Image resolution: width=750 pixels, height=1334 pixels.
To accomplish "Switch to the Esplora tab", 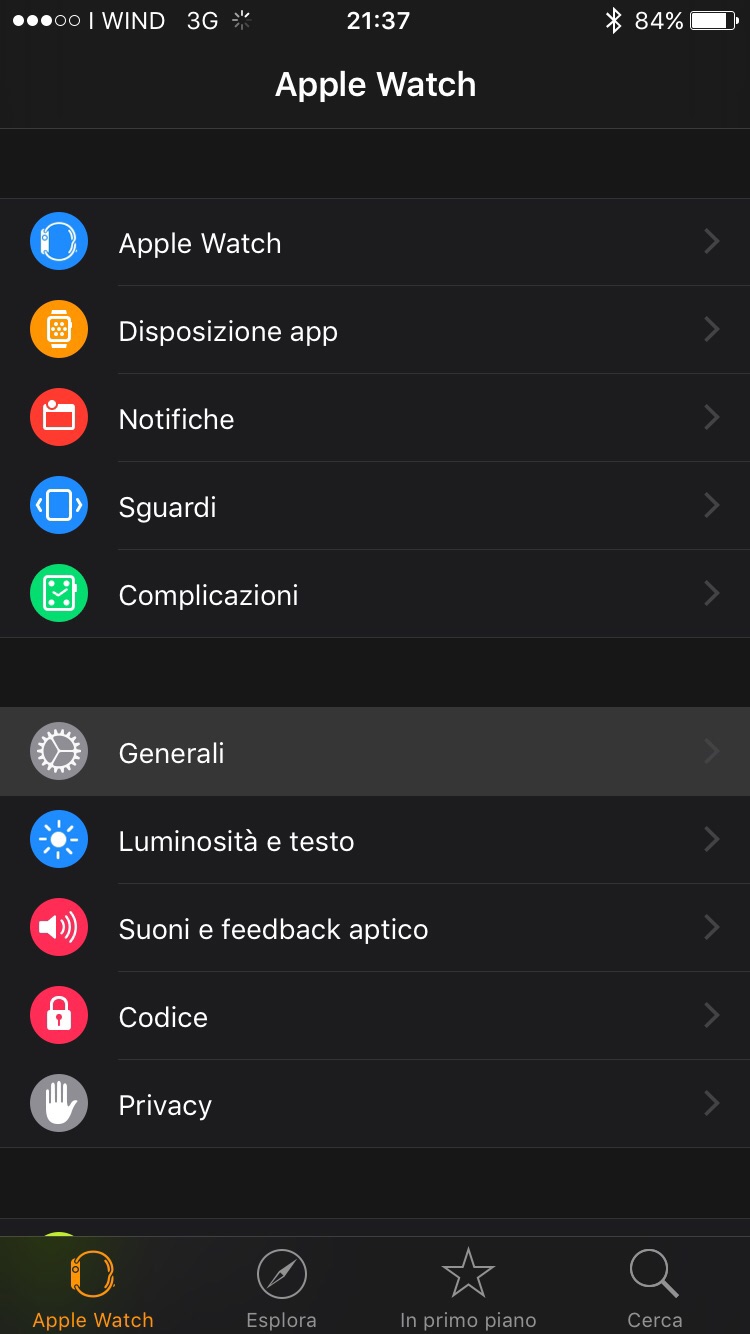I will coord(281,1288).
